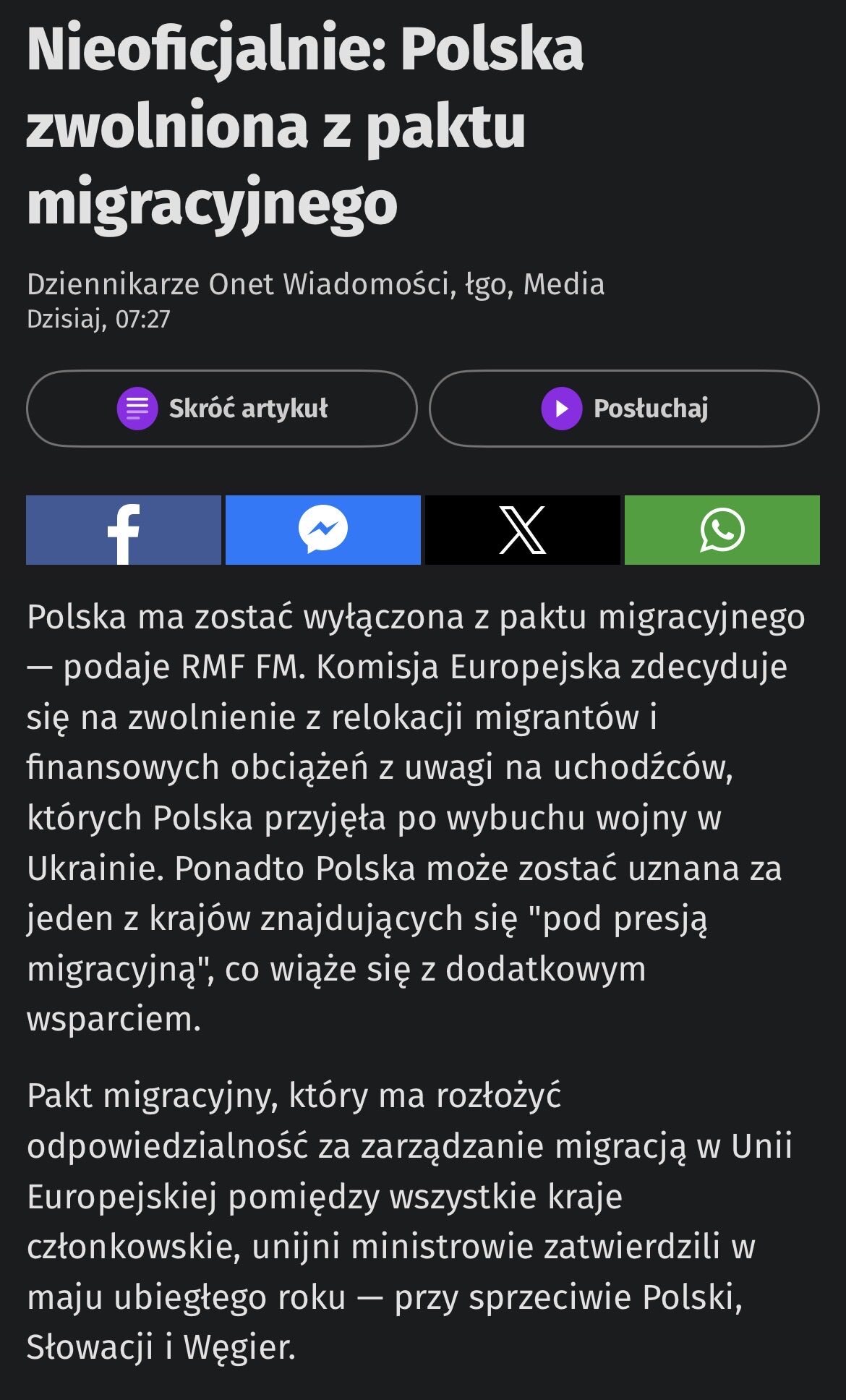Share the article on X
The image size is (846, 1400).
523,530
